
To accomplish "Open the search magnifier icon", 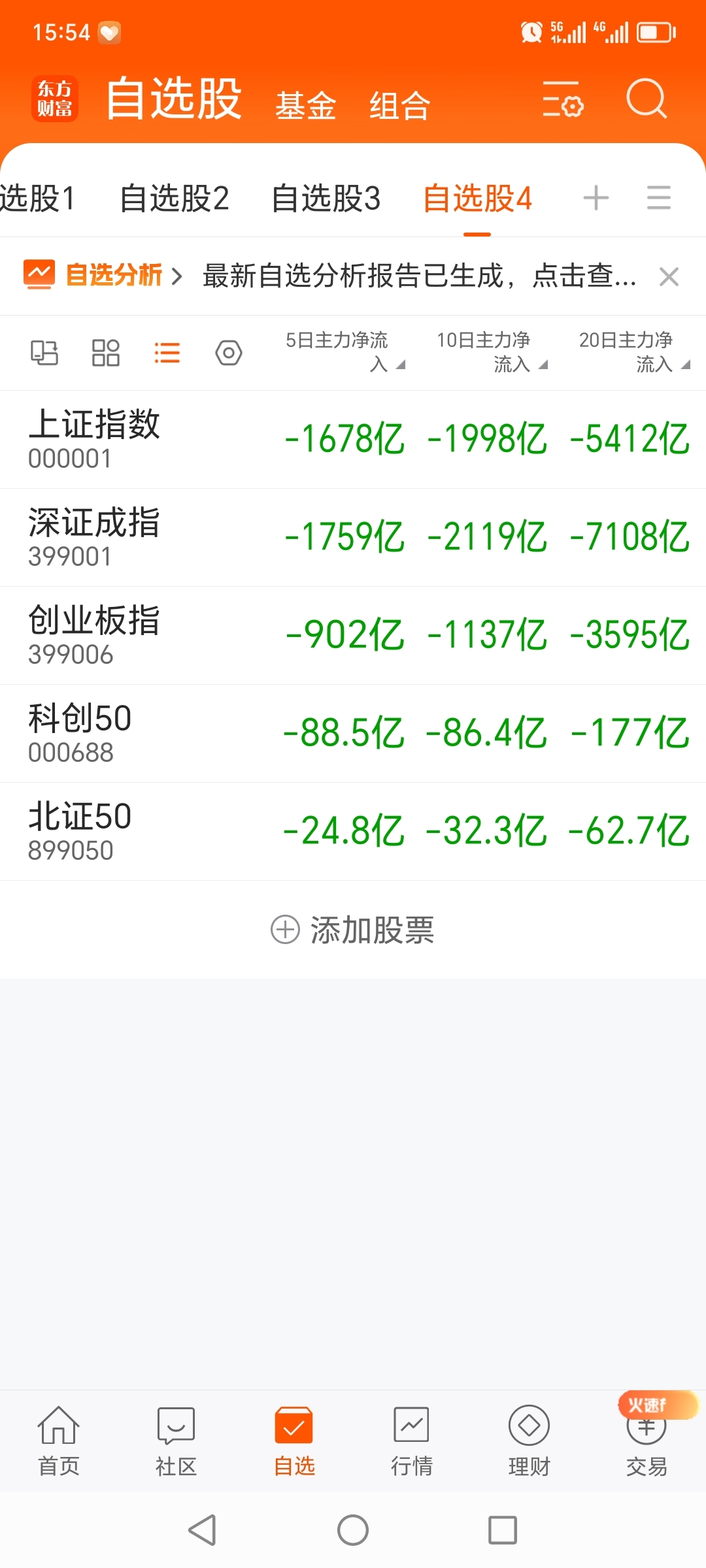I will click(x=647, y=99).
